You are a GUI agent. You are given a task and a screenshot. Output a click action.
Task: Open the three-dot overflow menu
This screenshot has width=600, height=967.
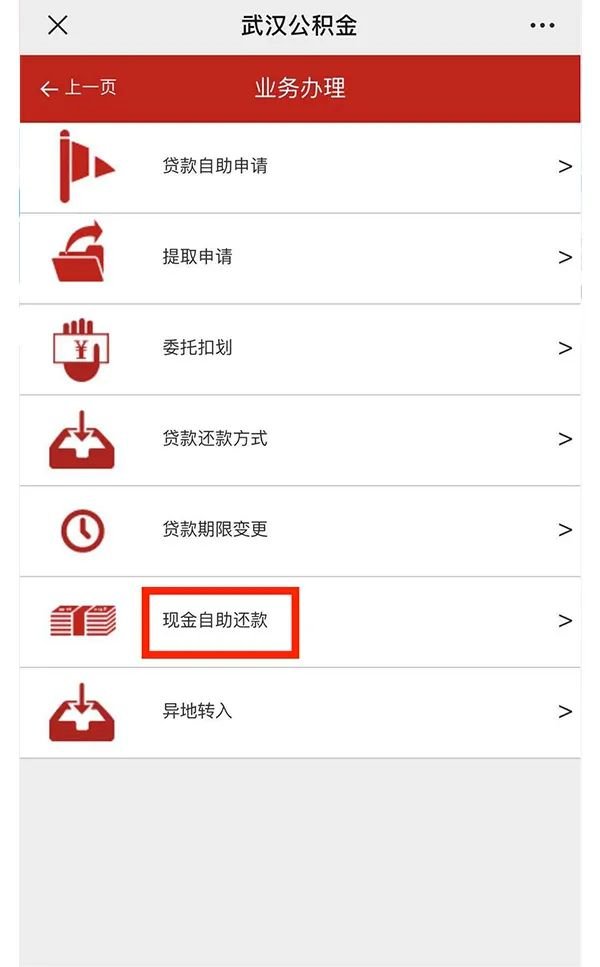click(541, 26)
